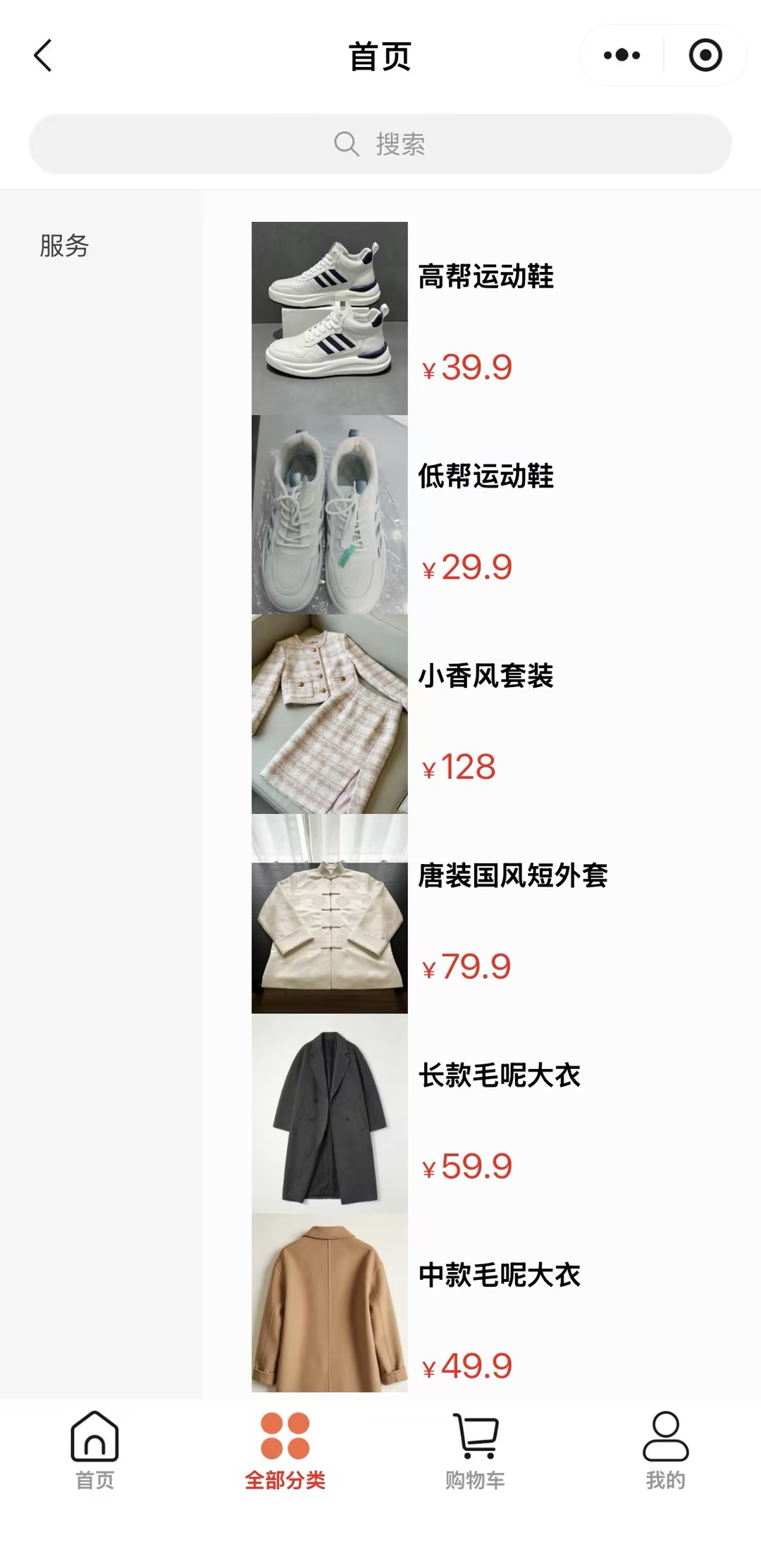The image size is (761, 1568).
Task: Go back with the top-left arrow
Action: (43, 56)
